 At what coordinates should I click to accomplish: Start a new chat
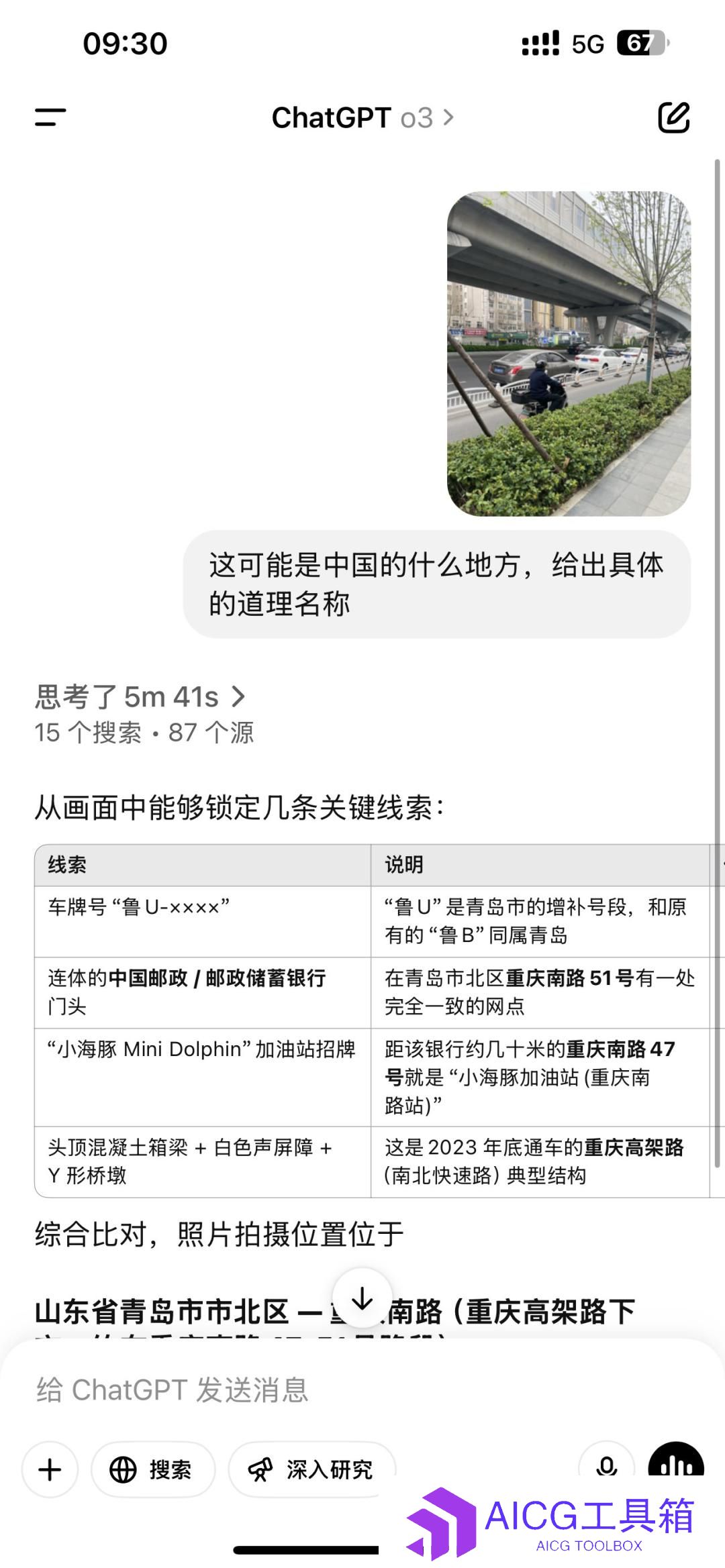(673, 117)
